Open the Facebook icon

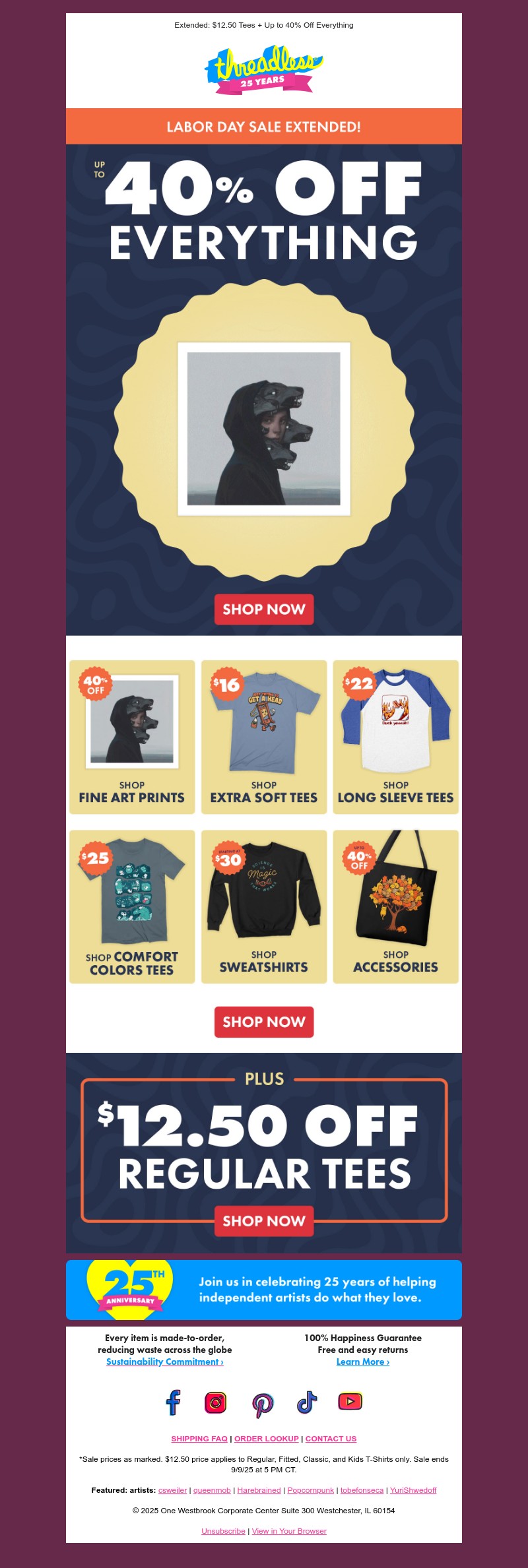tap(173, 1402)
